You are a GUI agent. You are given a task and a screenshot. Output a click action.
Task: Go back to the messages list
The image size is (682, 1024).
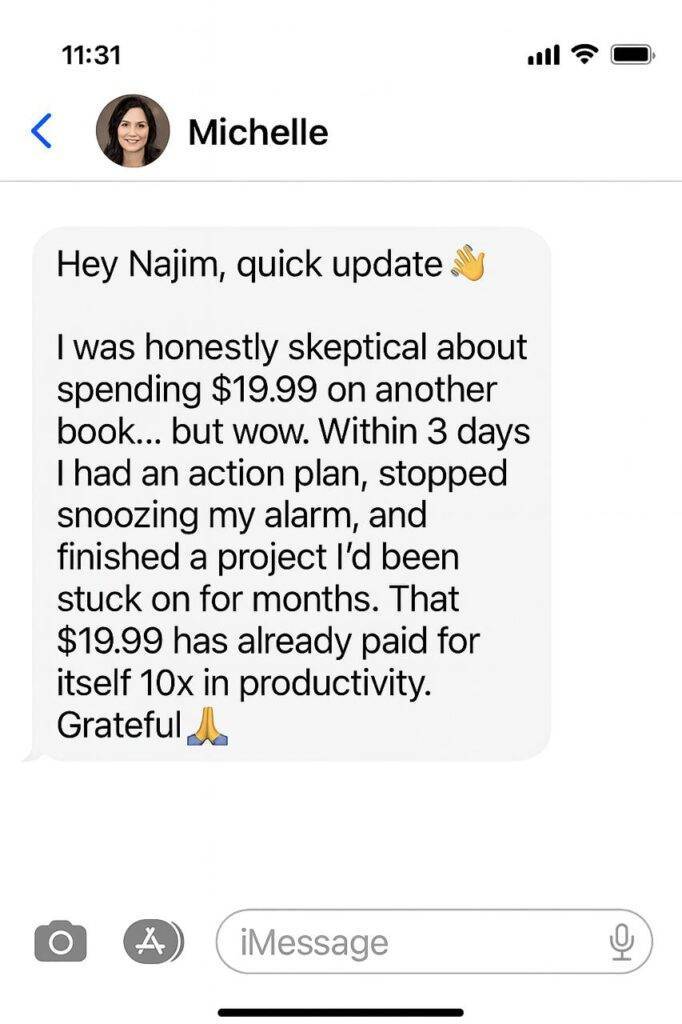point(42,131)
